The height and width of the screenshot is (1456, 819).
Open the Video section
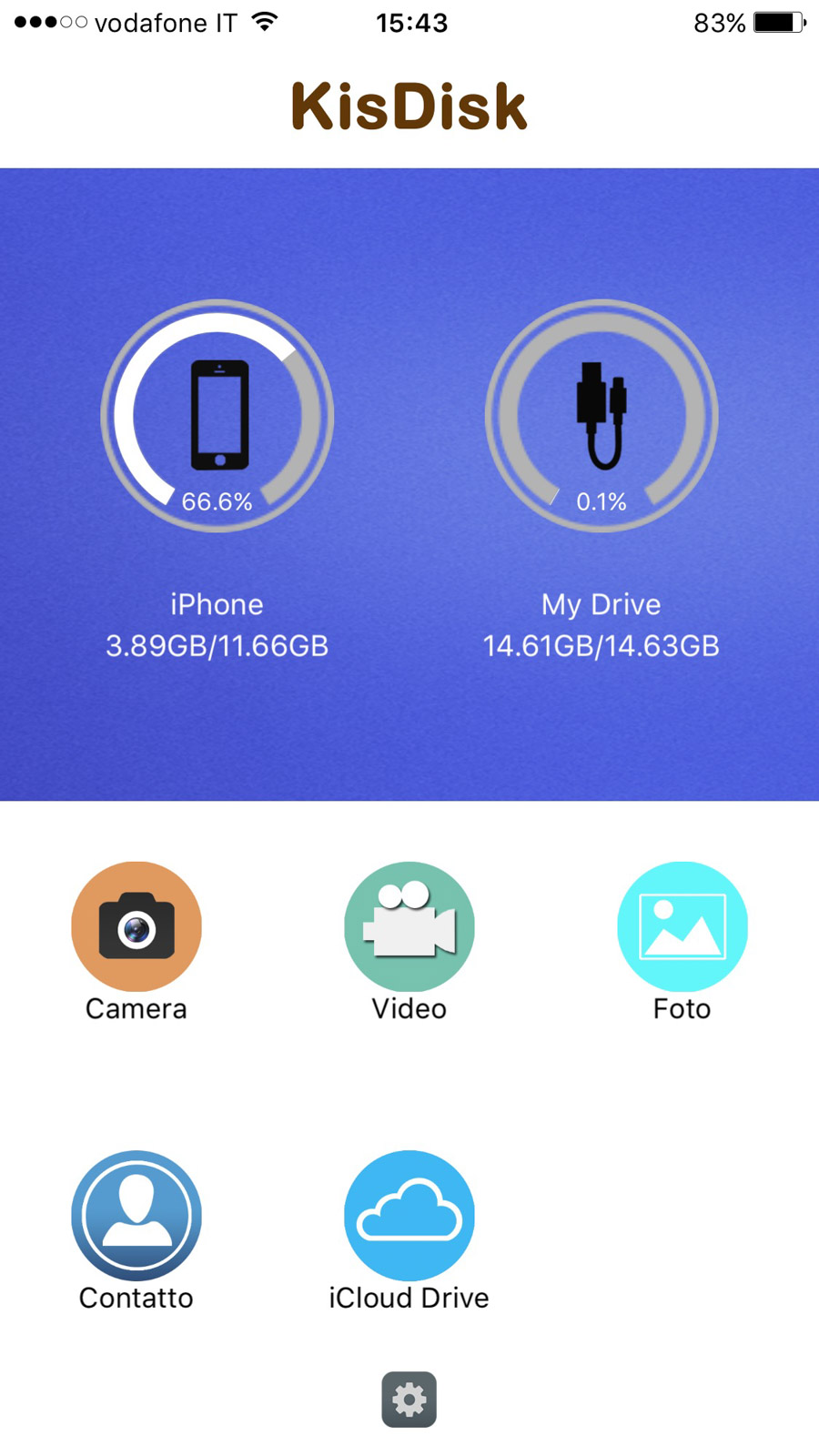coord(409,926)
